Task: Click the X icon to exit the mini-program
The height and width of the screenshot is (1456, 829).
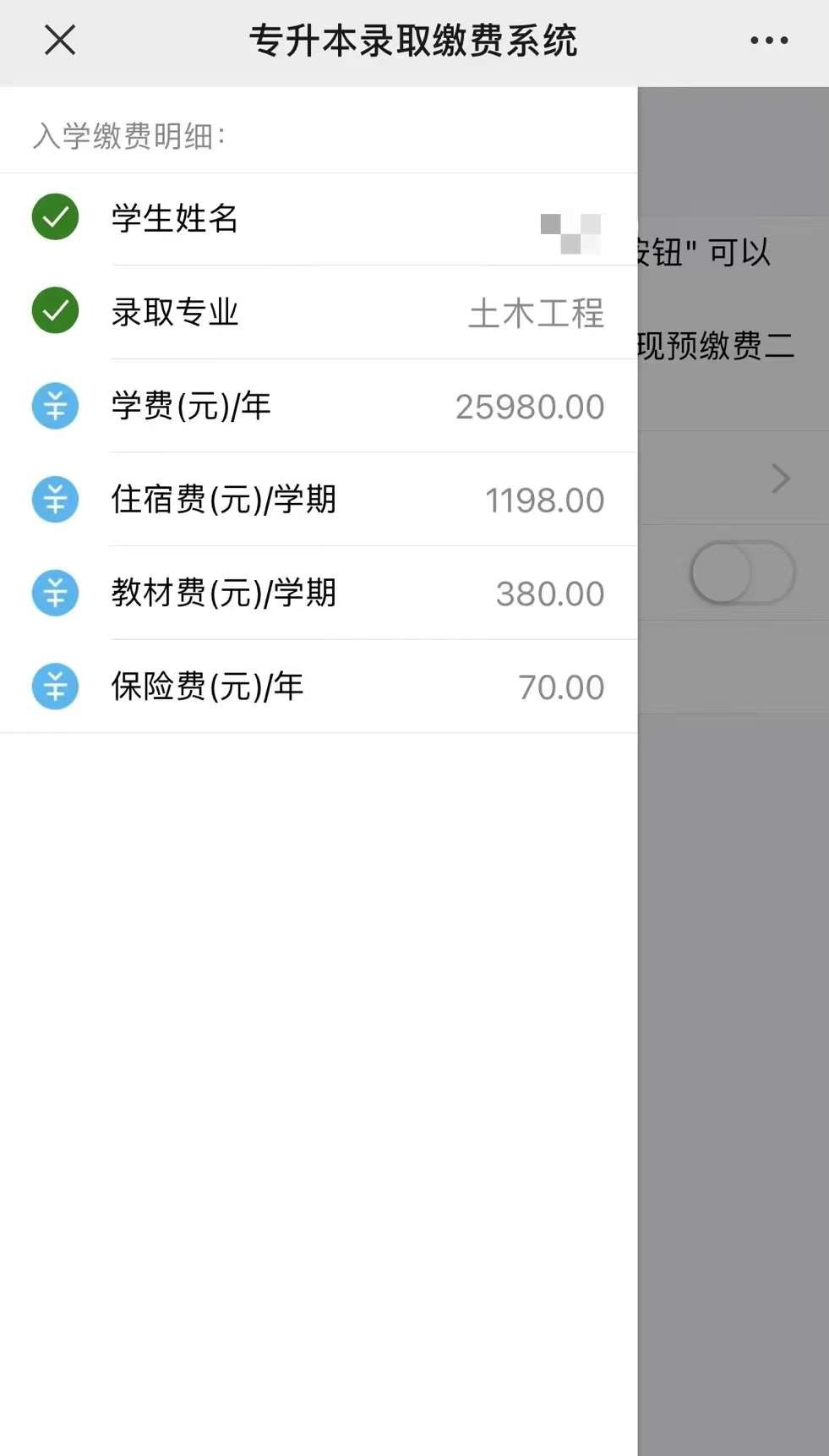Action: (59, 39)
